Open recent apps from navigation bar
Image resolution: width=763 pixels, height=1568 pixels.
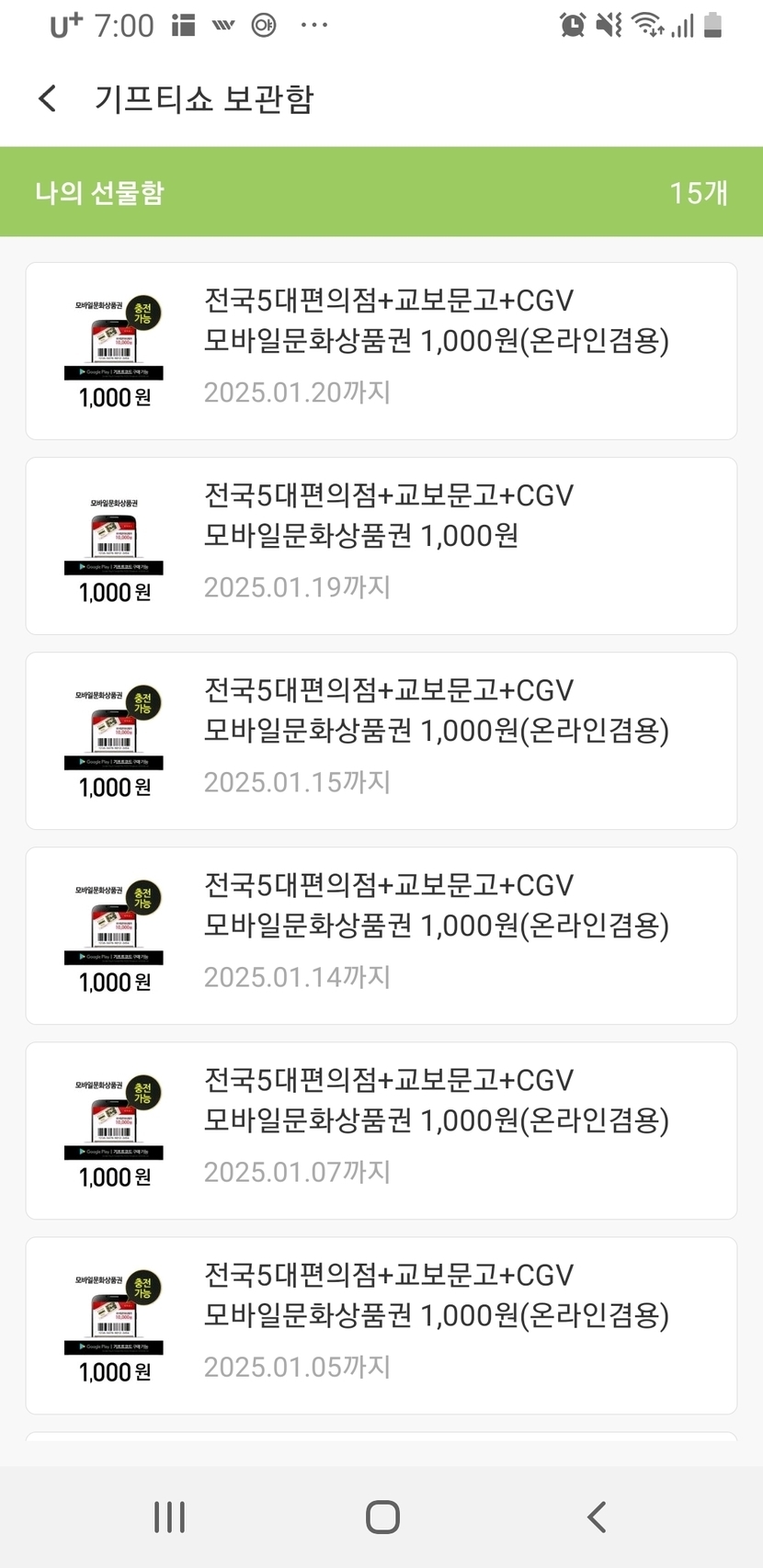169,1517
